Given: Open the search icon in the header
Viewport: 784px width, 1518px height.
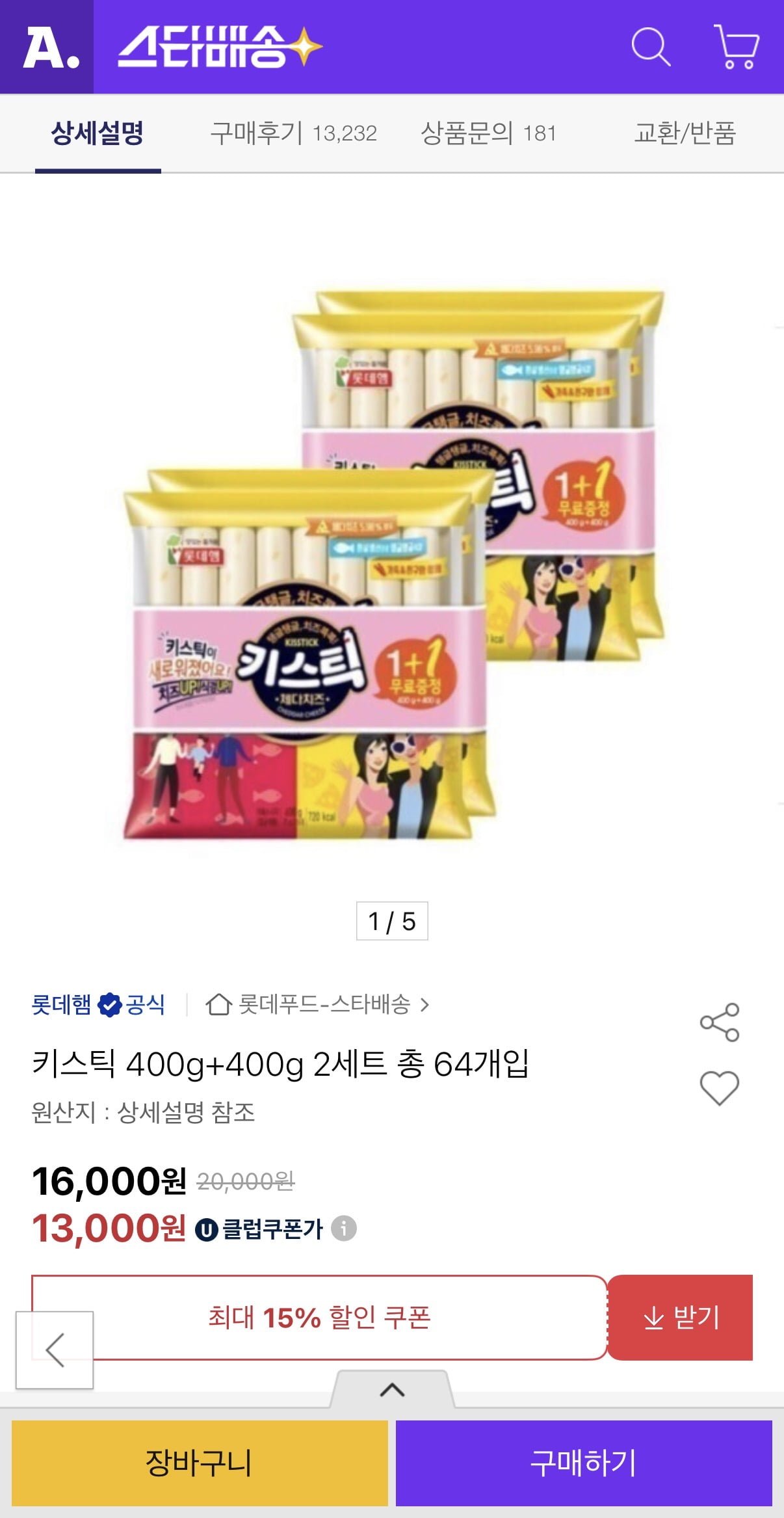Looking at the screenshot, I should pyautogui.click(x=650, y=47).
